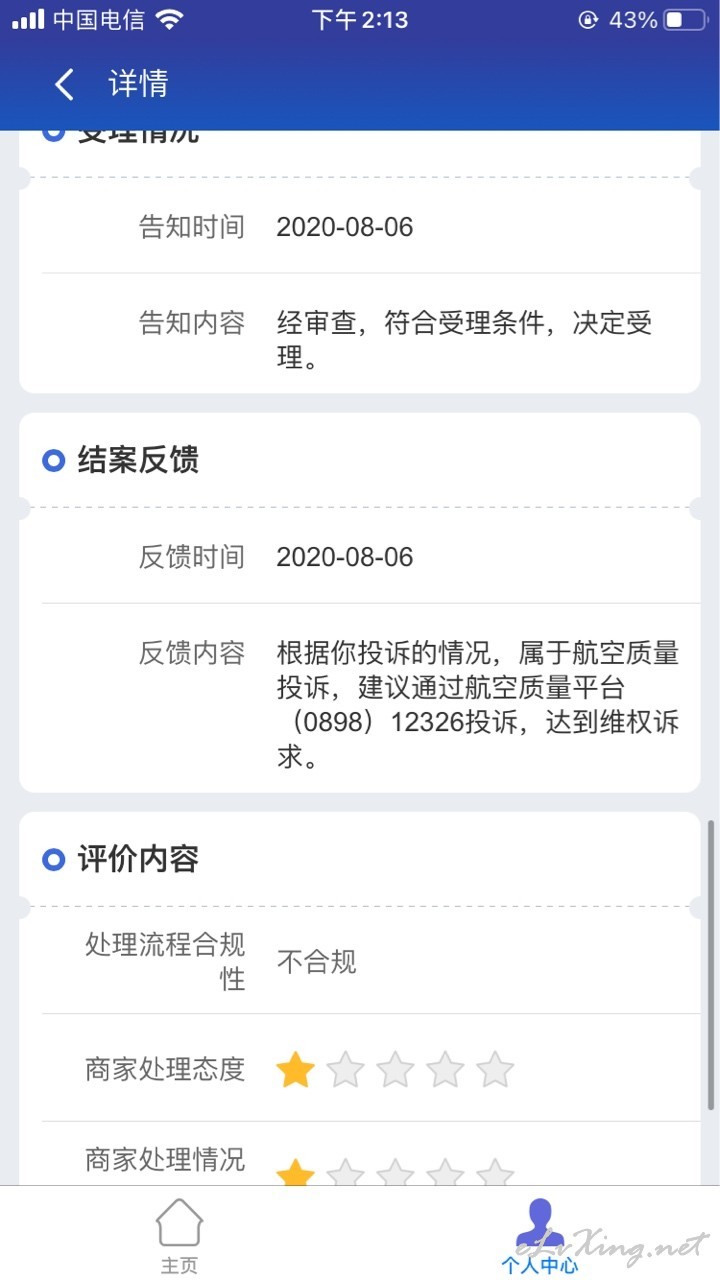Screen dimensions: 720x1280
Task: Open the 个人中心 tab
Action: [x=540, y=1236]
